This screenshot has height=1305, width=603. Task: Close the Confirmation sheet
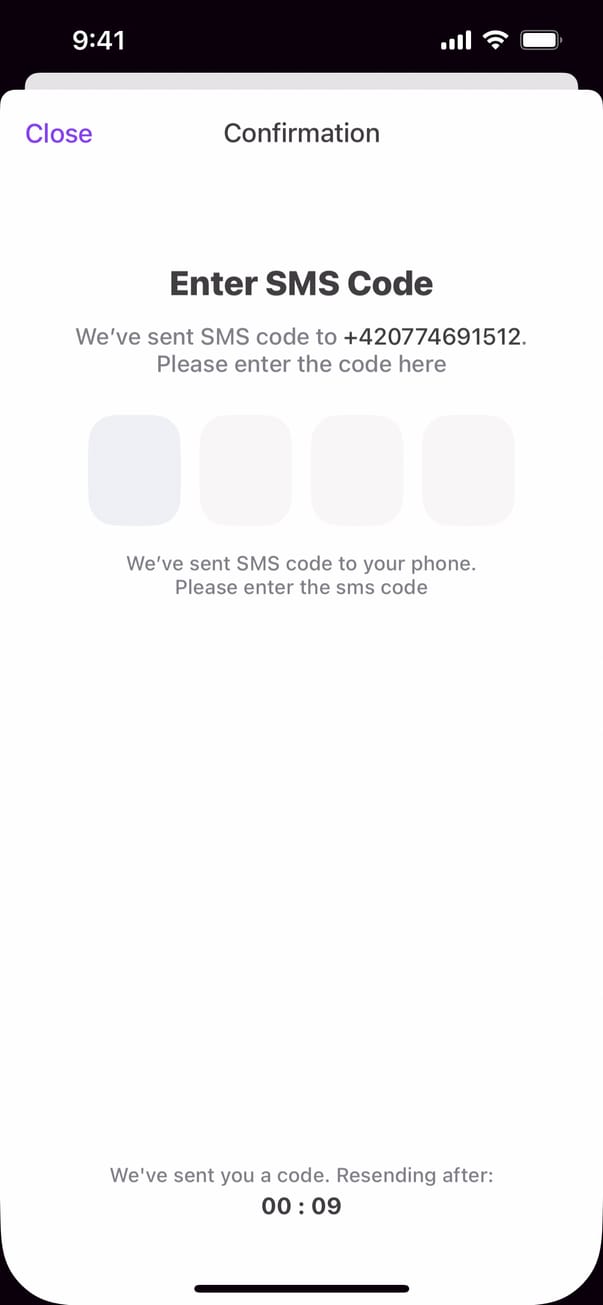[x=59, y=134]
